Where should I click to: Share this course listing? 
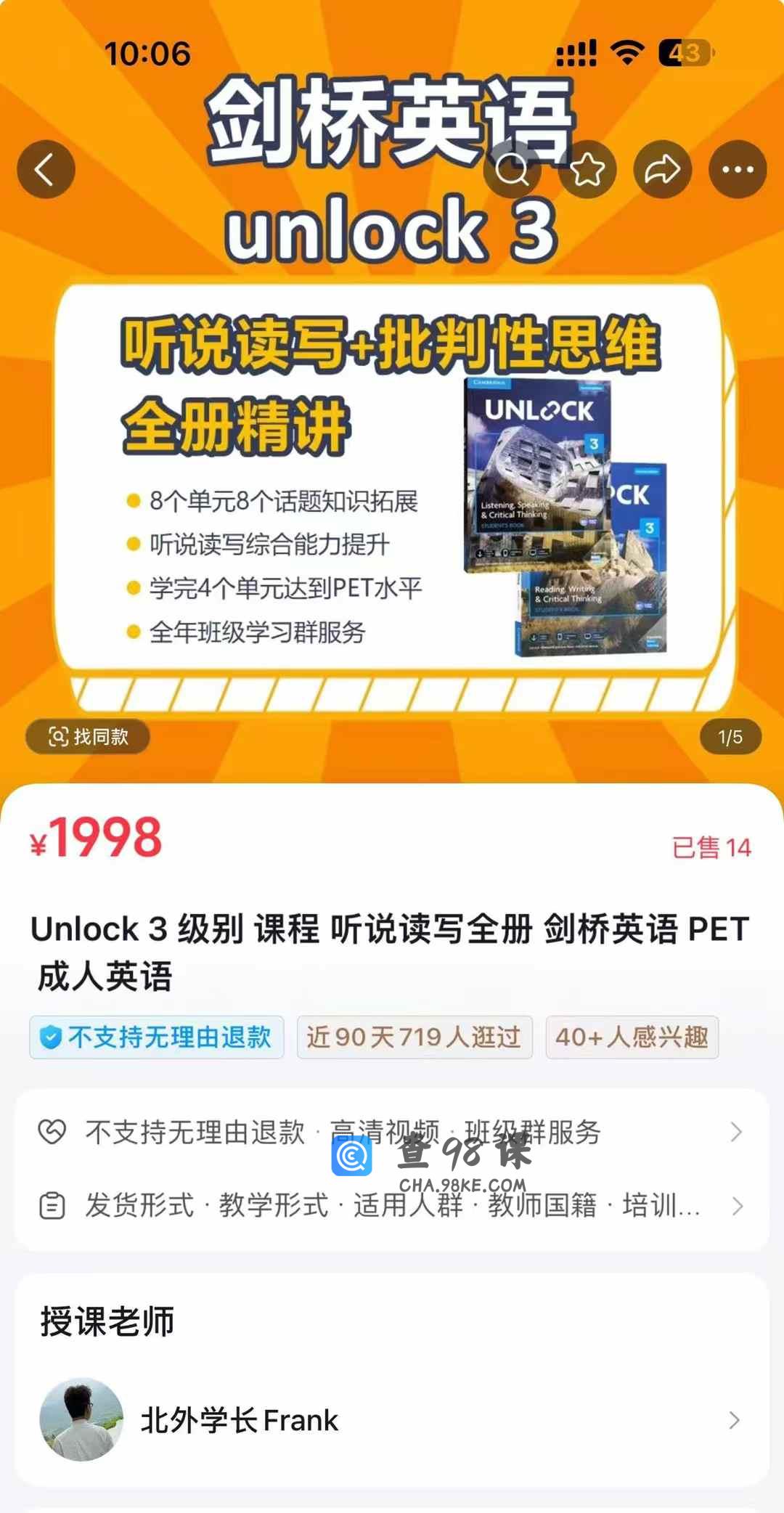point(662,170)
